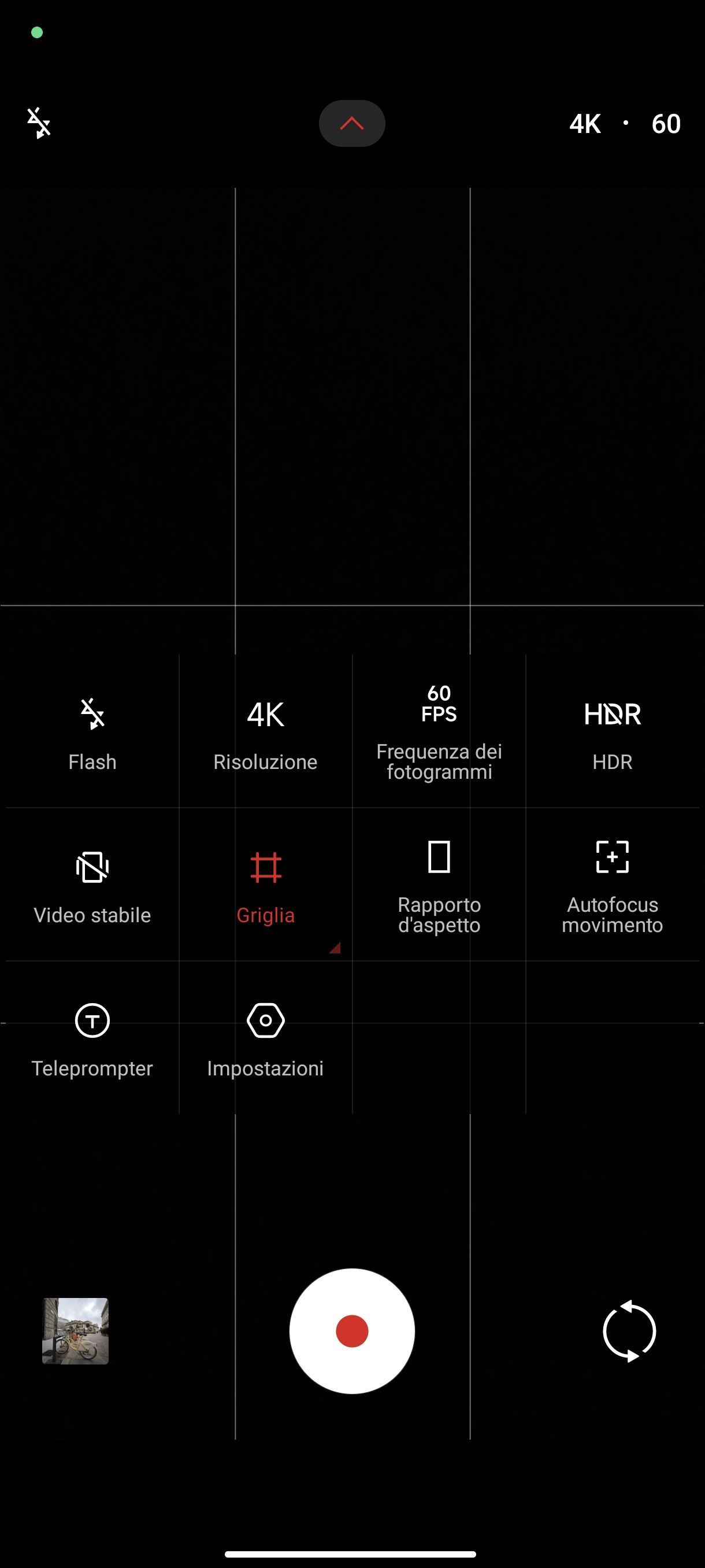Viewport: 705px width, 1568px height.
Task: Turn off the Griglia overlay
Action: (x=266, y=885)
